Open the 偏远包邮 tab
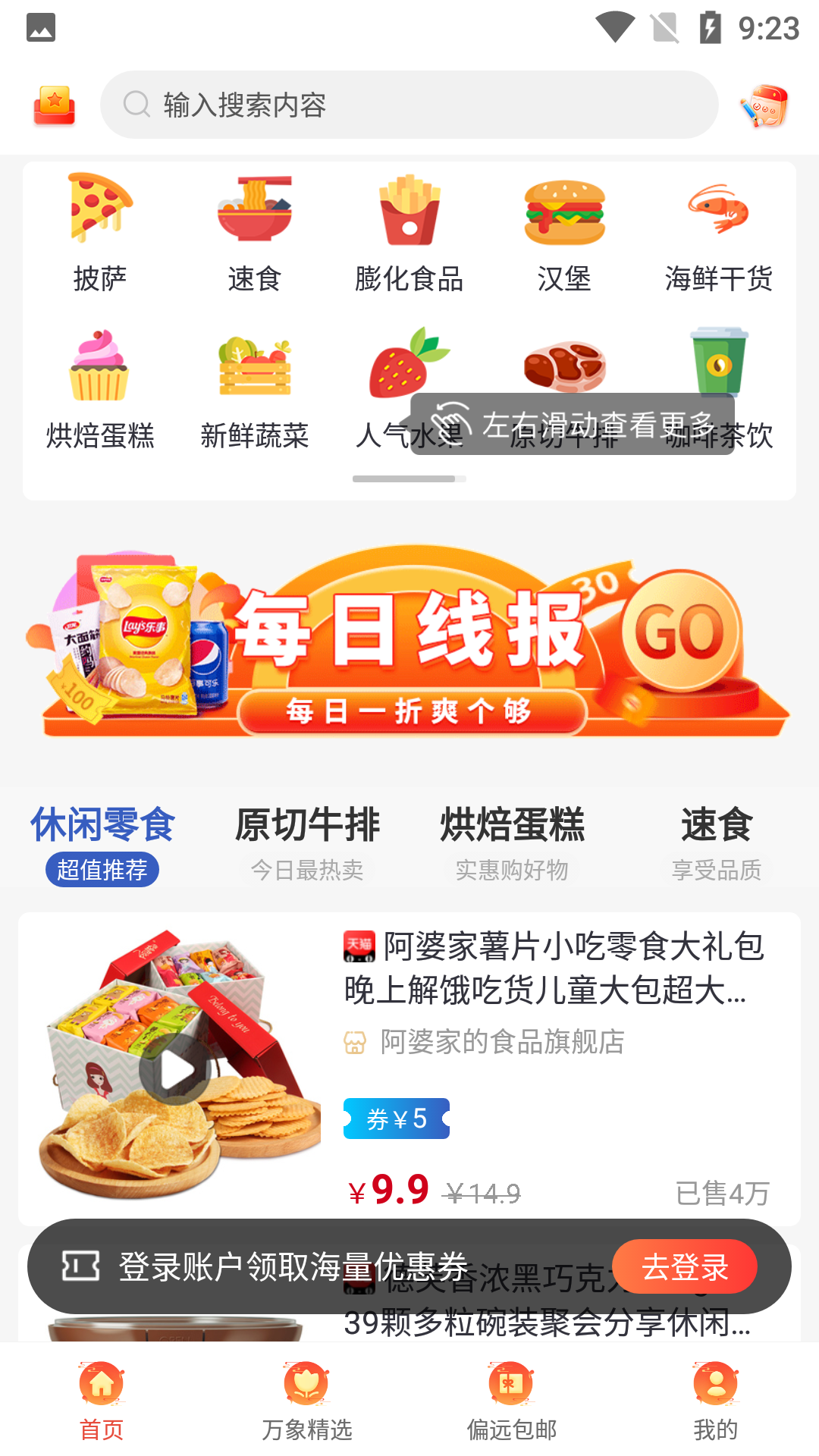 click(x=512, y=1400)
